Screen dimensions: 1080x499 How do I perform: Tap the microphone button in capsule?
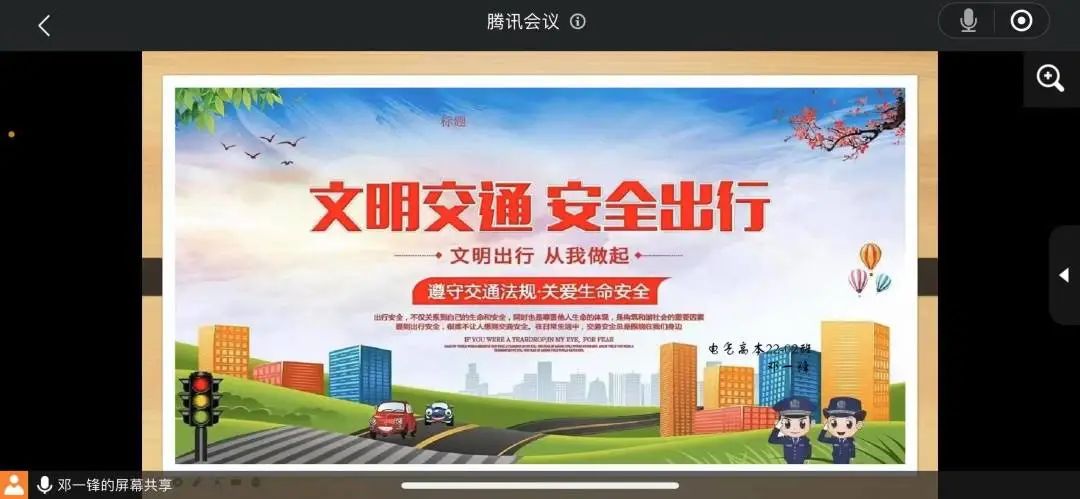[967, 21]
